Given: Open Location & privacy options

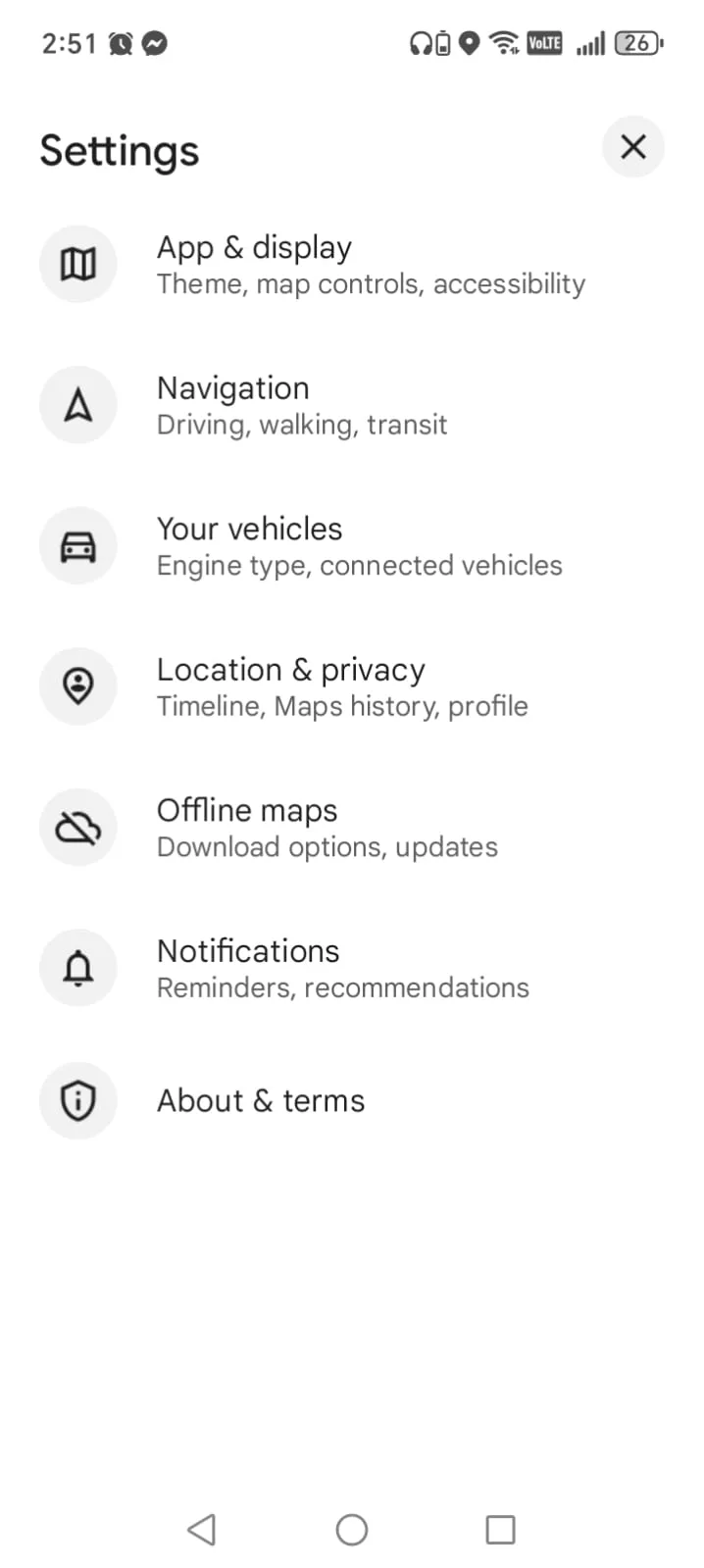Looking at the screenshot, I should (352, 686).
